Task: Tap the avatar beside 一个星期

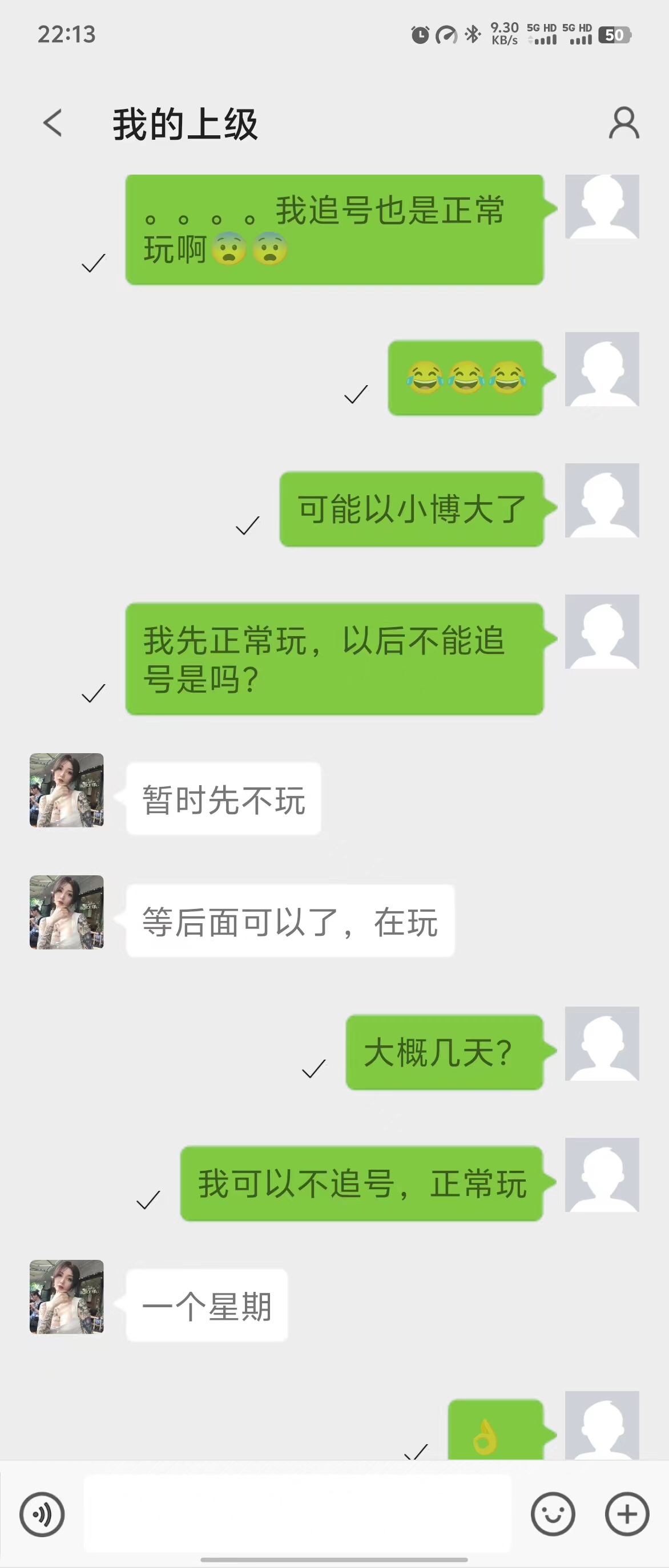Action: pos(66,1296)
